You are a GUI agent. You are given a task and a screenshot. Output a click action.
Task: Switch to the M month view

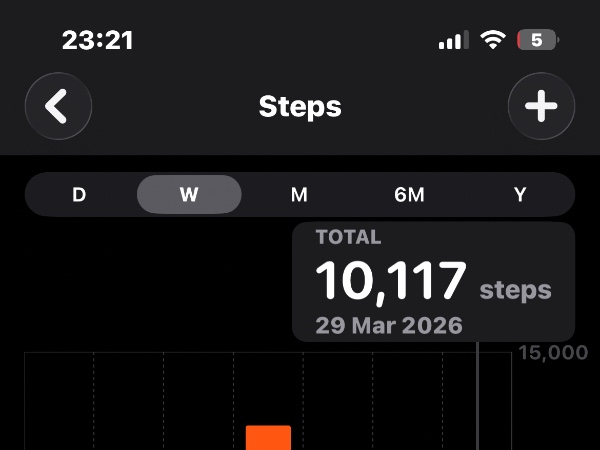[x=299, y=195]
